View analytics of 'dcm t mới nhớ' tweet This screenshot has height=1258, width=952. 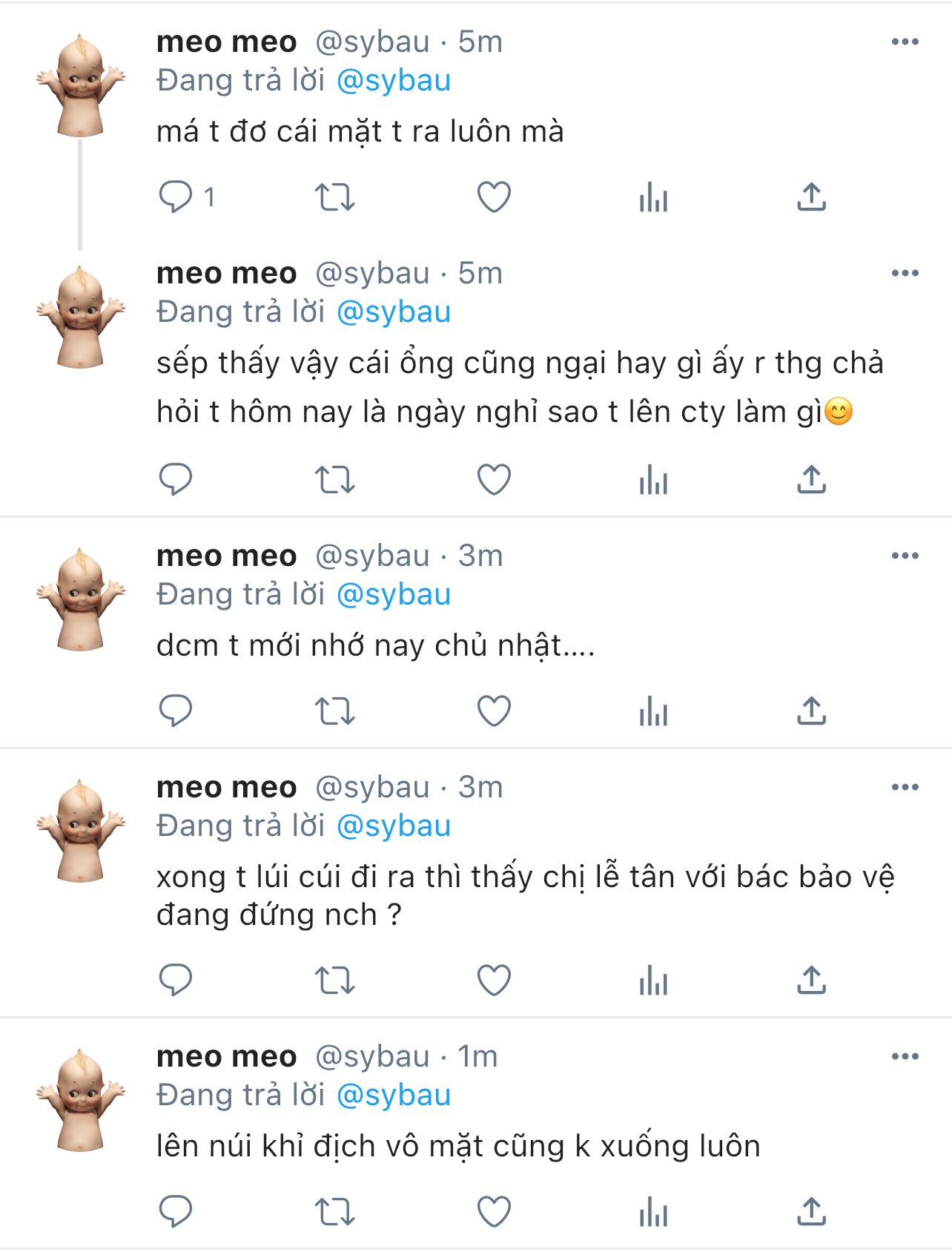[653, 711]
